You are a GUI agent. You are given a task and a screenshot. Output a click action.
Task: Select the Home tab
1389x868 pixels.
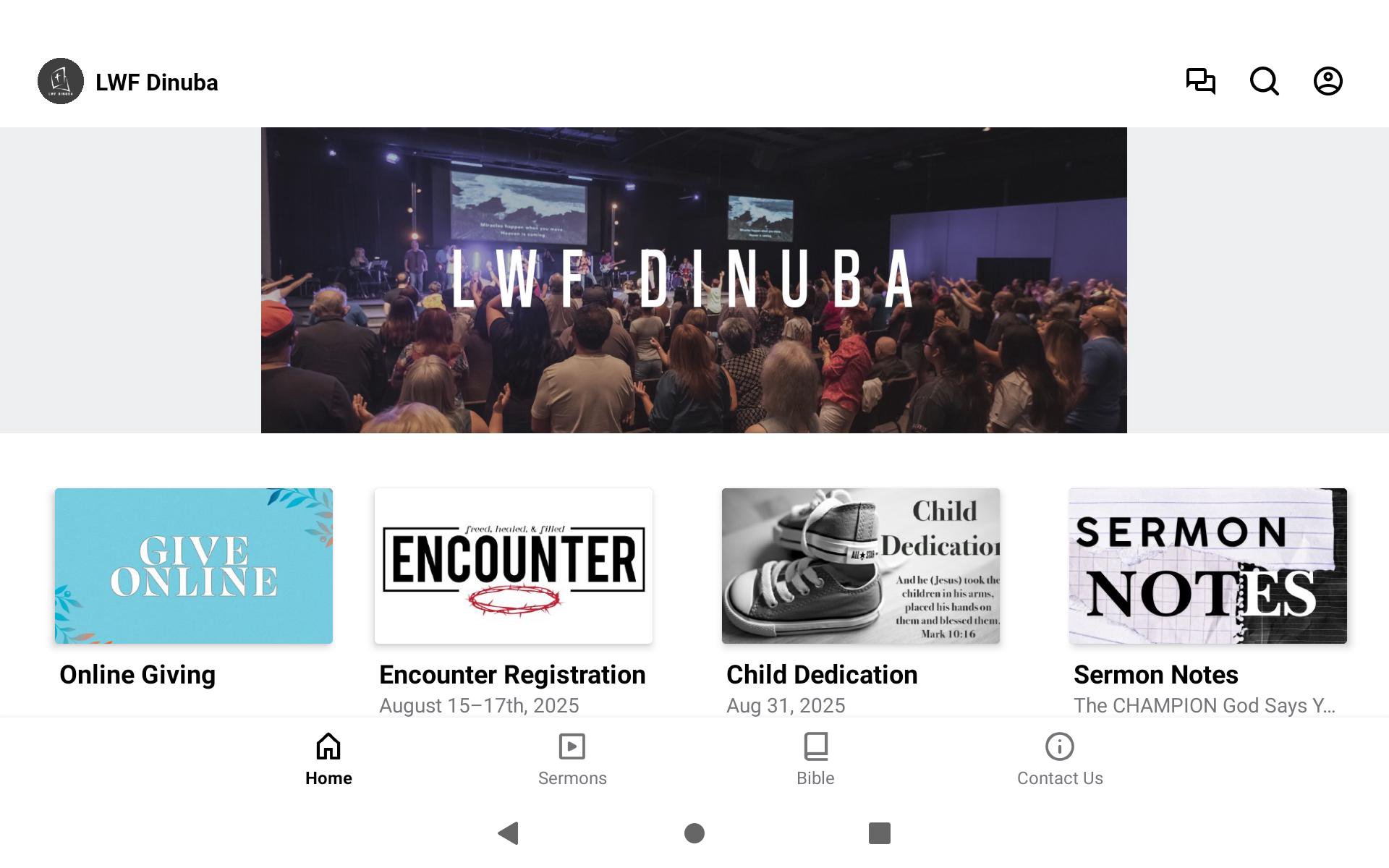tap(328, 759)
